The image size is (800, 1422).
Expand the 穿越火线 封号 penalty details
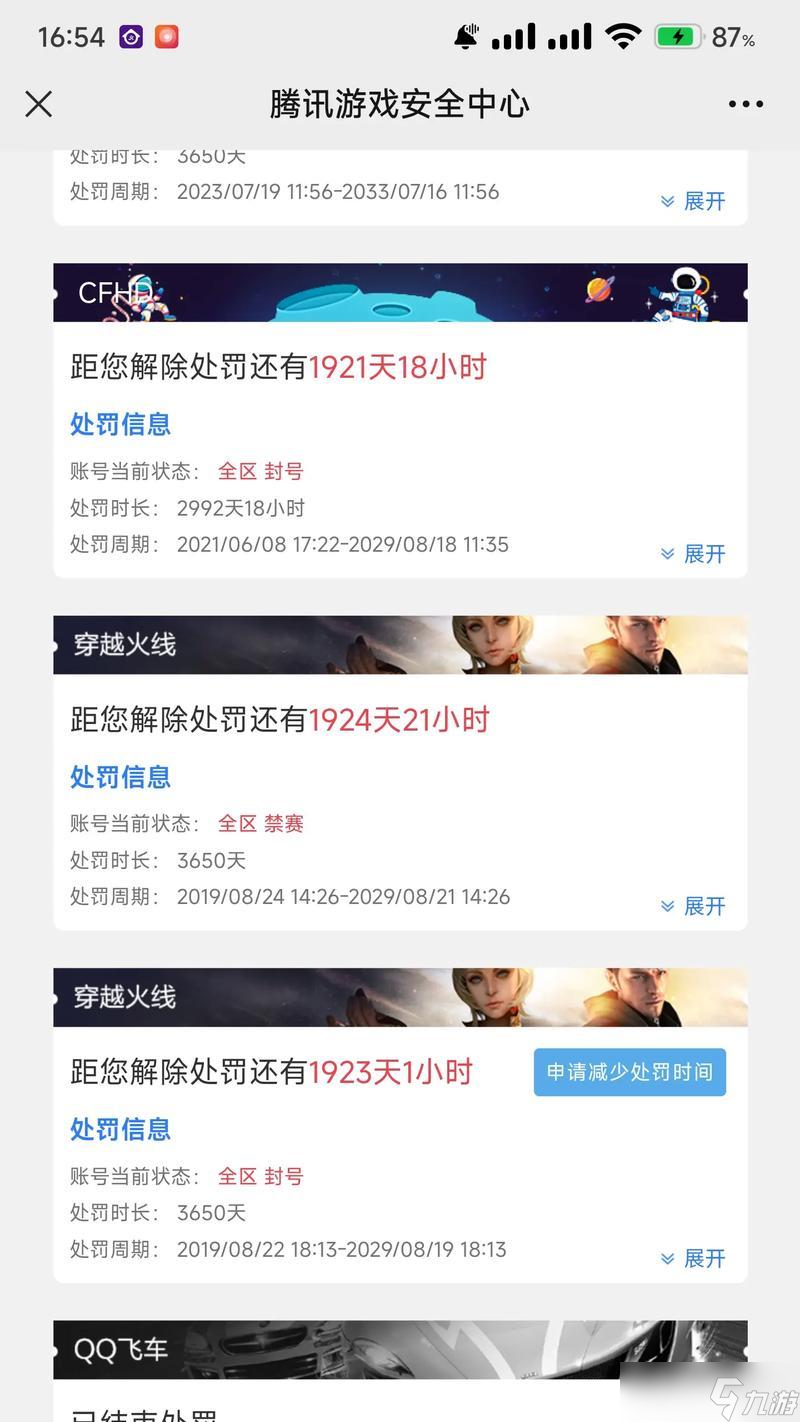click(693, 1258)
